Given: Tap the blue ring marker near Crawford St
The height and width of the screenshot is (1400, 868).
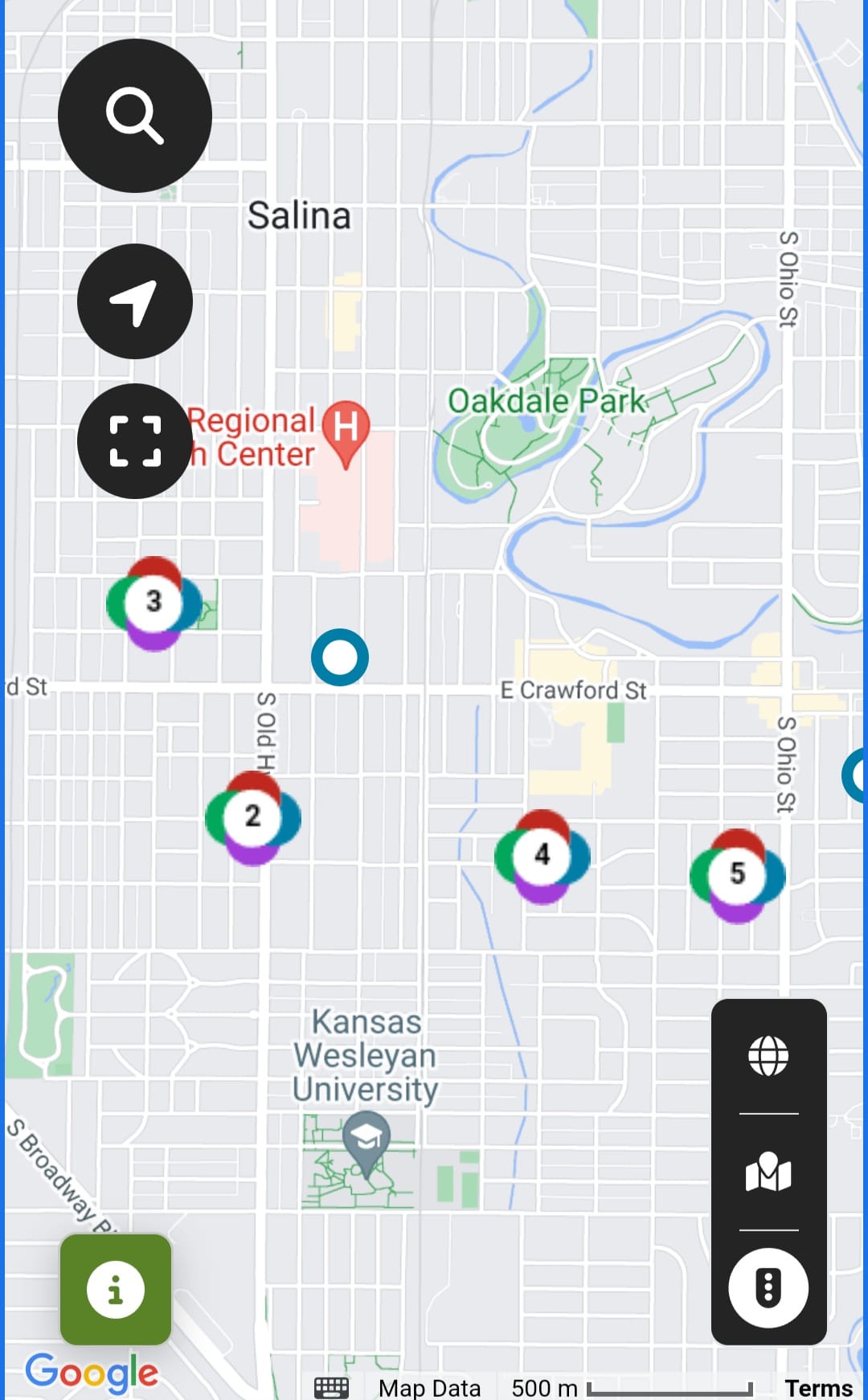Looking at the screenshot, I should 340,657.
